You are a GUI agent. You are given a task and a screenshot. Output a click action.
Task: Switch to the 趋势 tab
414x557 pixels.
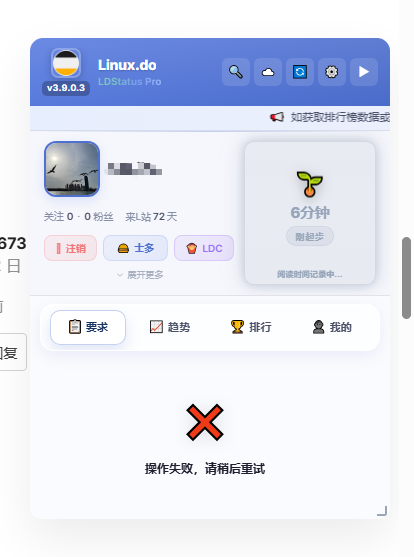pos(170,327)
